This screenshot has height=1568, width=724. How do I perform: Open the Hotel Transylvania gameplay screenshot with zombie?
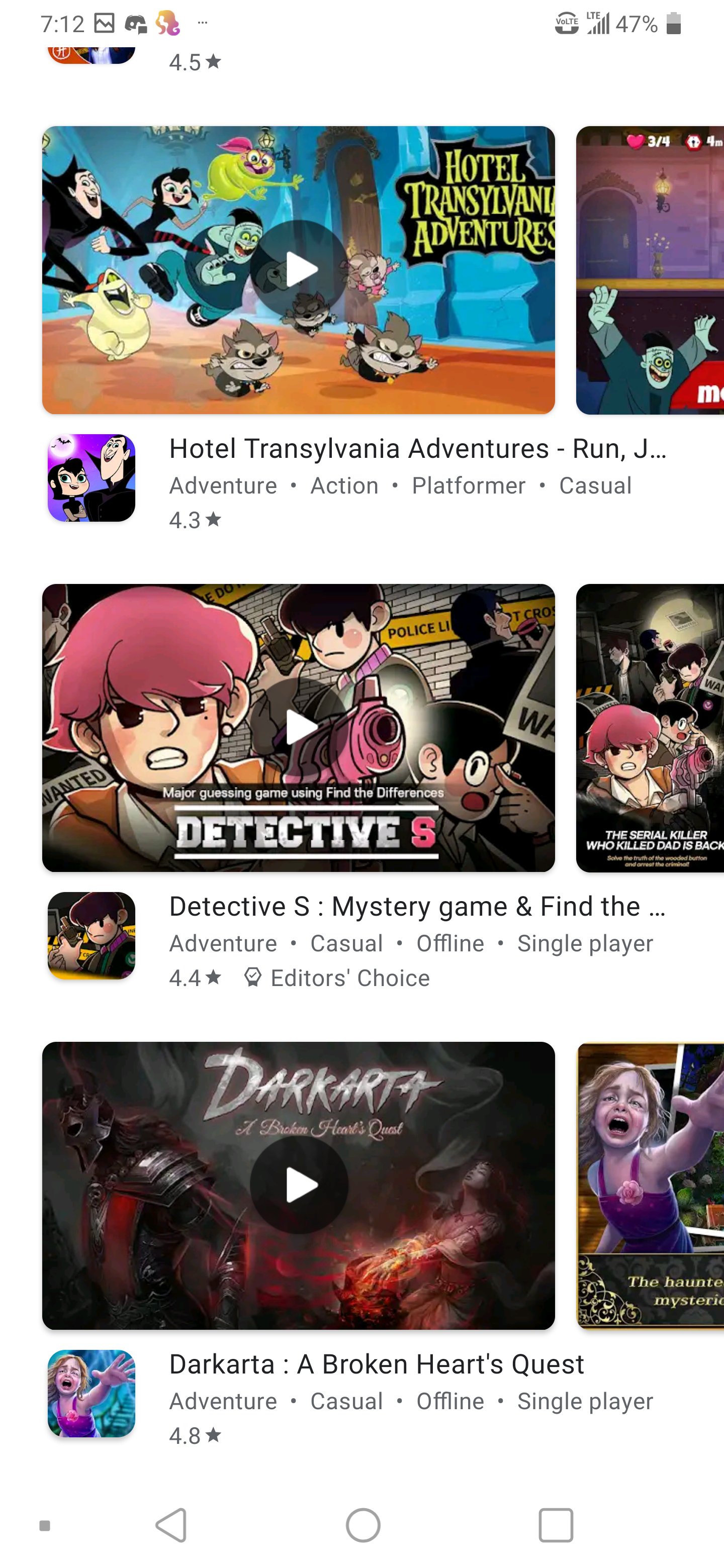click(650, 270)
